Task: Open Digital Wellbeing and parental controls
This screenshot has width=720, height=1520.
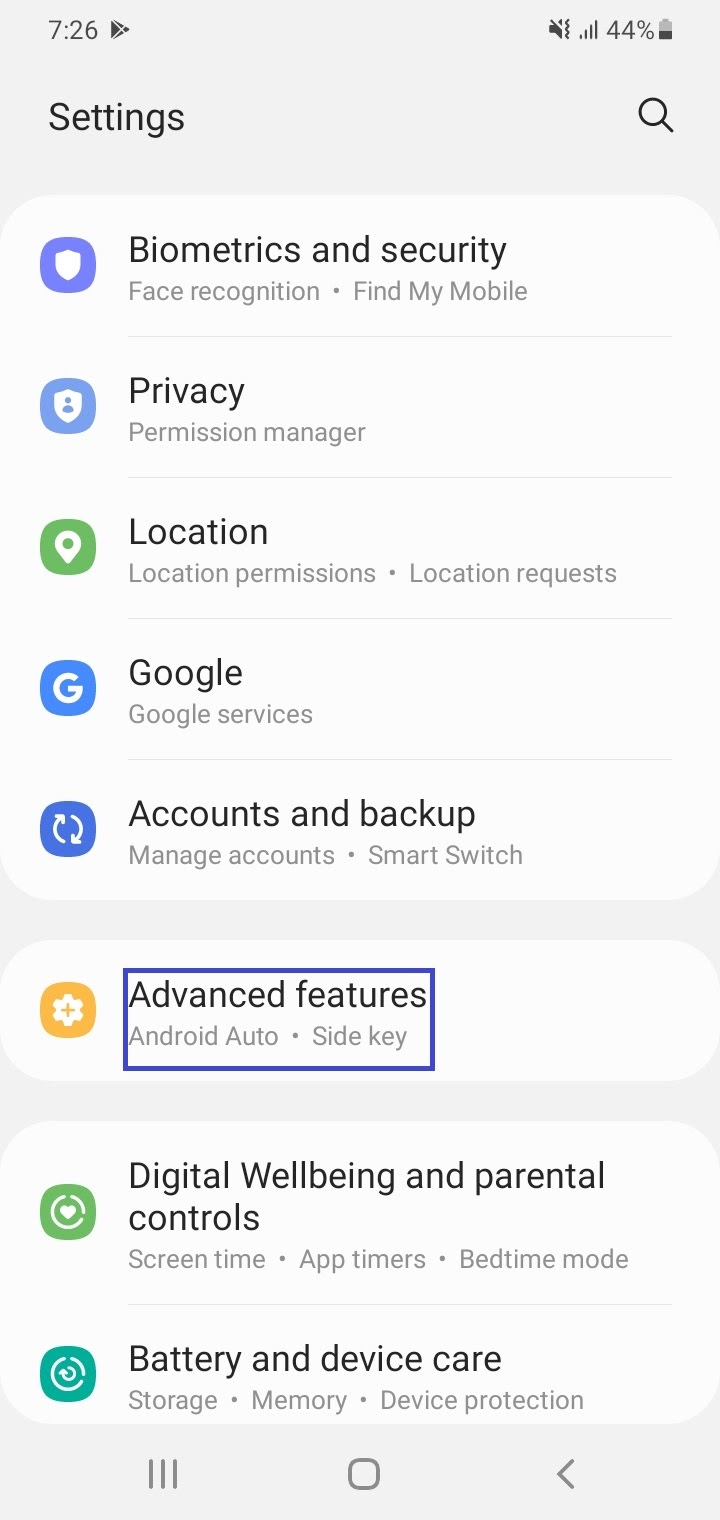Action: pos(360,1213)
